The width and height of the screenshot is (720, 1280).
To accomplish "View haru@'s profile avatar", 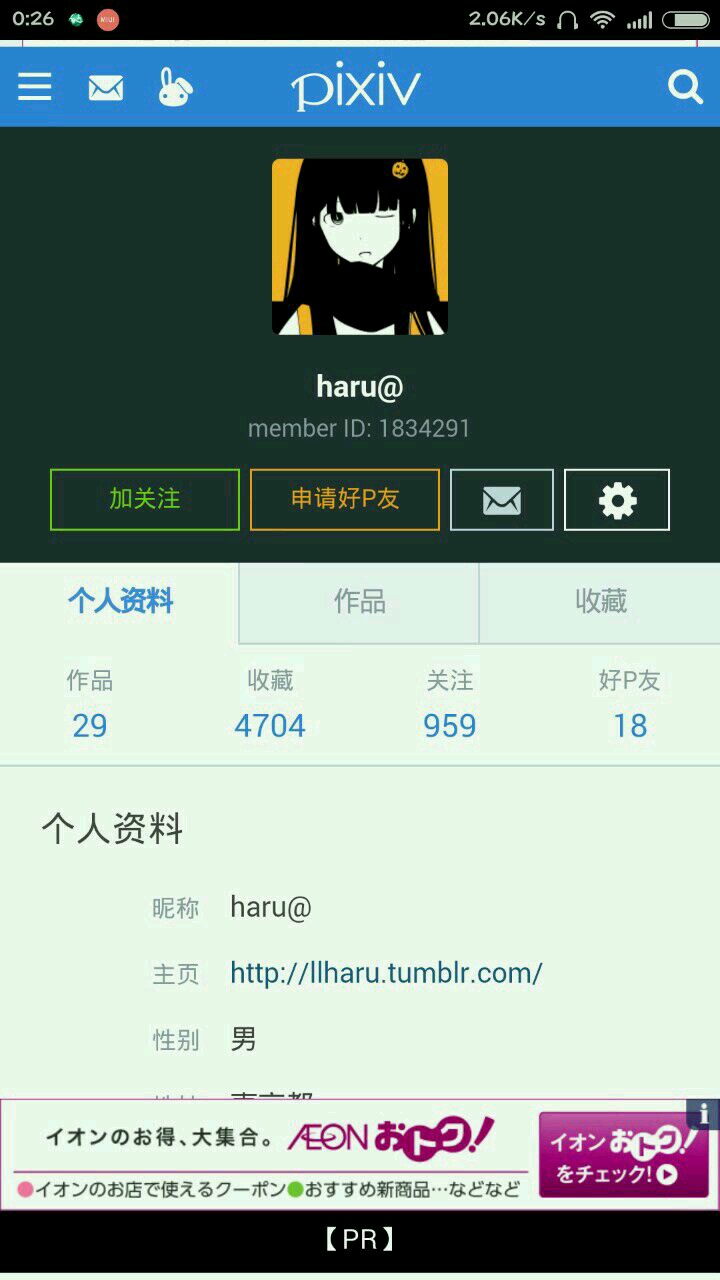I will click(x=360, y=247).
